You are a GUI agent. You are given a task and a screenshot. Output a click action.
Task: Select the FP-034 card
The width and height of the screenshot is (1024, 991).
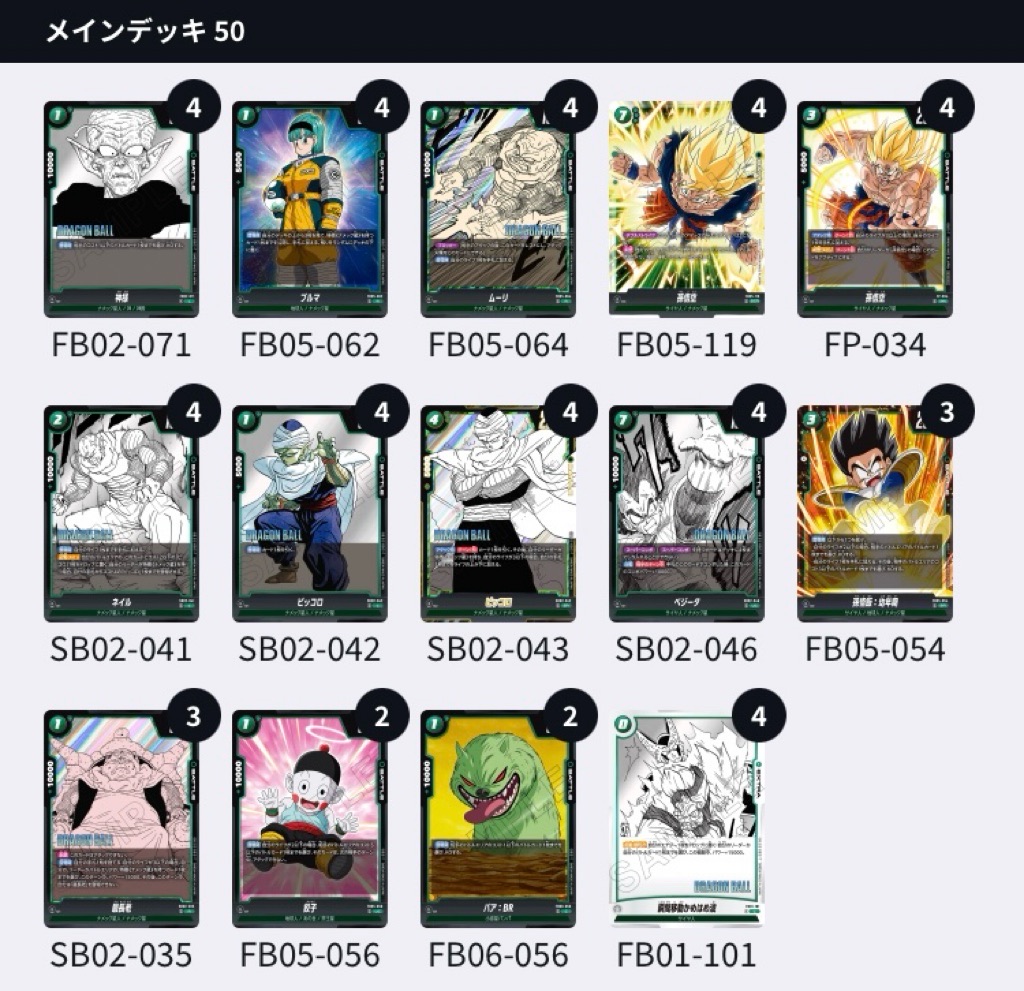(x=875, y=210)
